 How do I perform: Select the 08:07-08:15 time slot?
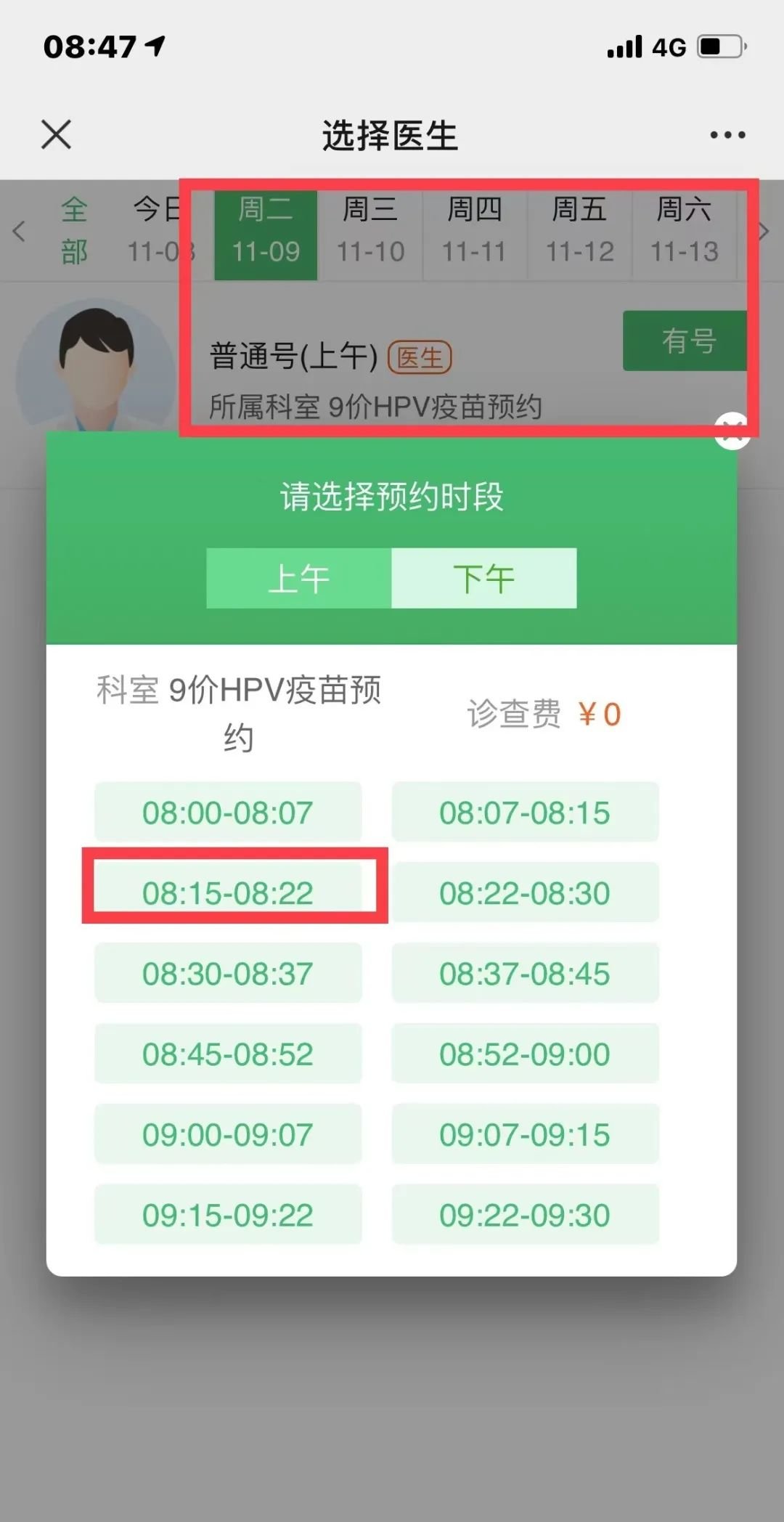click(525, 813)
